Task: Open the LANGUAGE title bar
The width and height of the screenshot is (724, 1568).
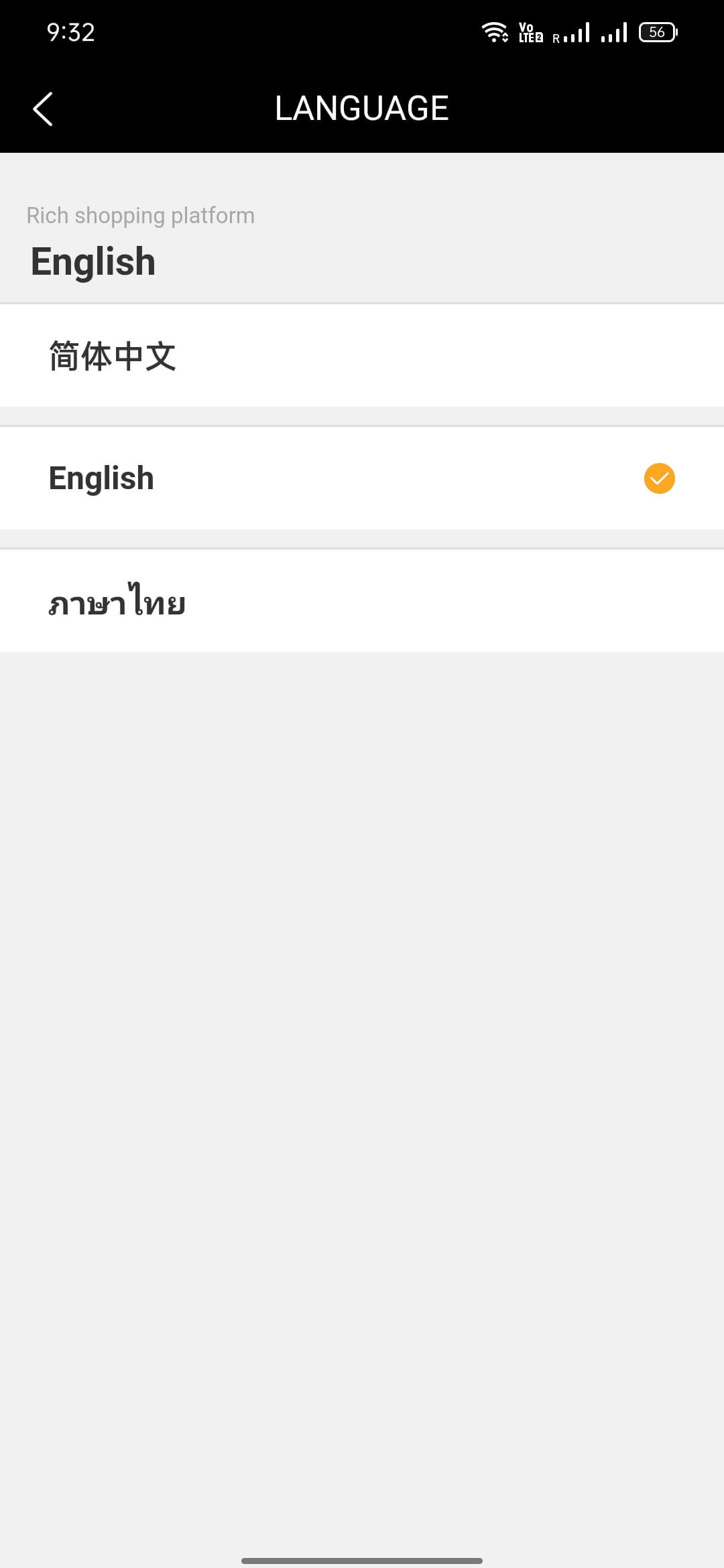Action: (x=362, y=107)
